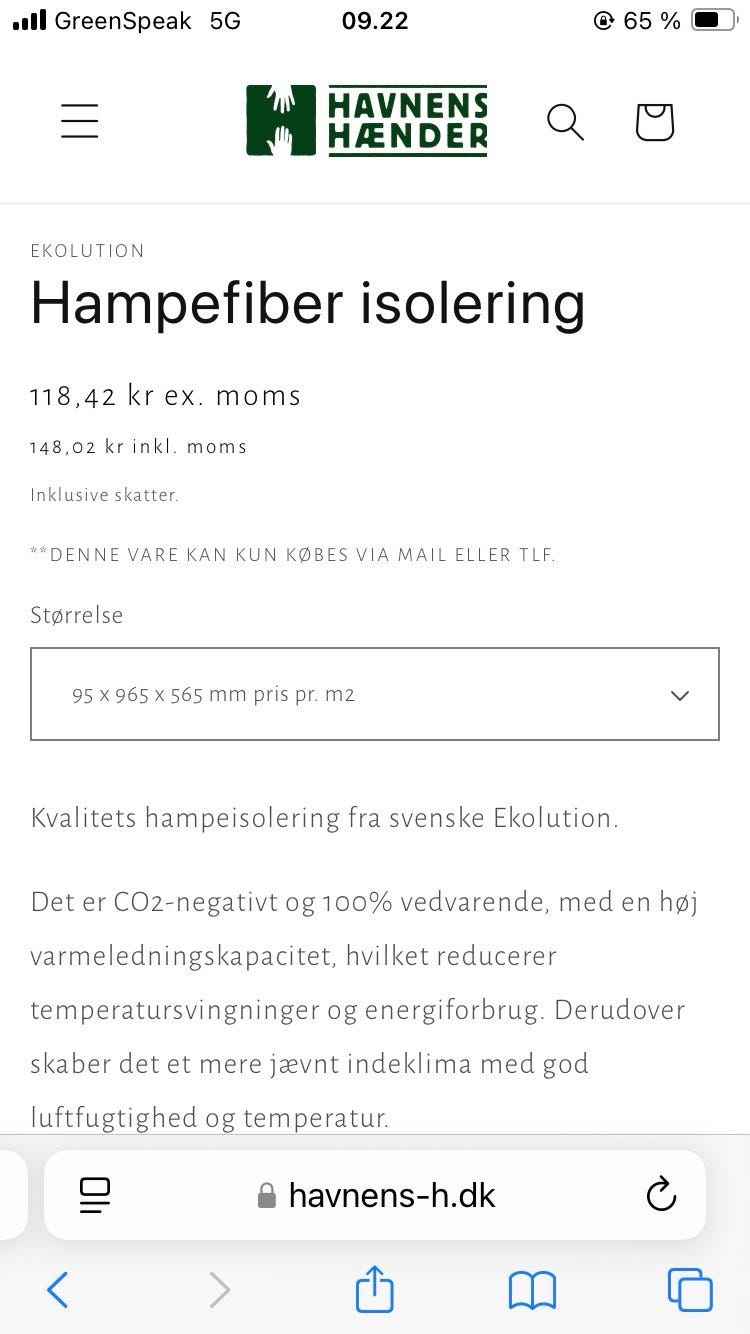Tap the 09.22 clock in the status bar
This screenshot has width=750, height=1334.
375,20
